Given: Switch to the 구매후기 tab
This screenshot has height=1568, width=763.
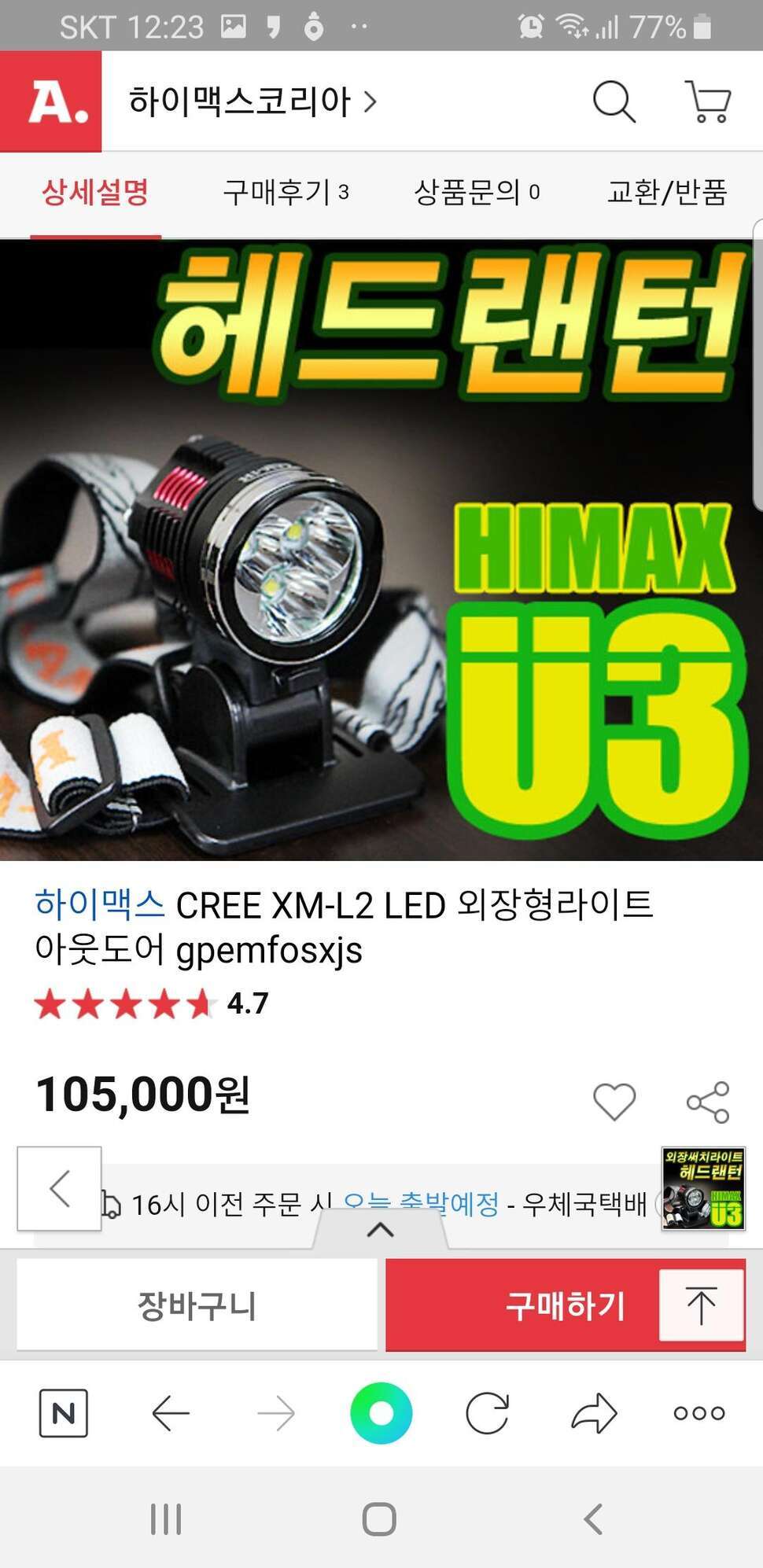Looking at the screenshot, I should click(286, 192).
